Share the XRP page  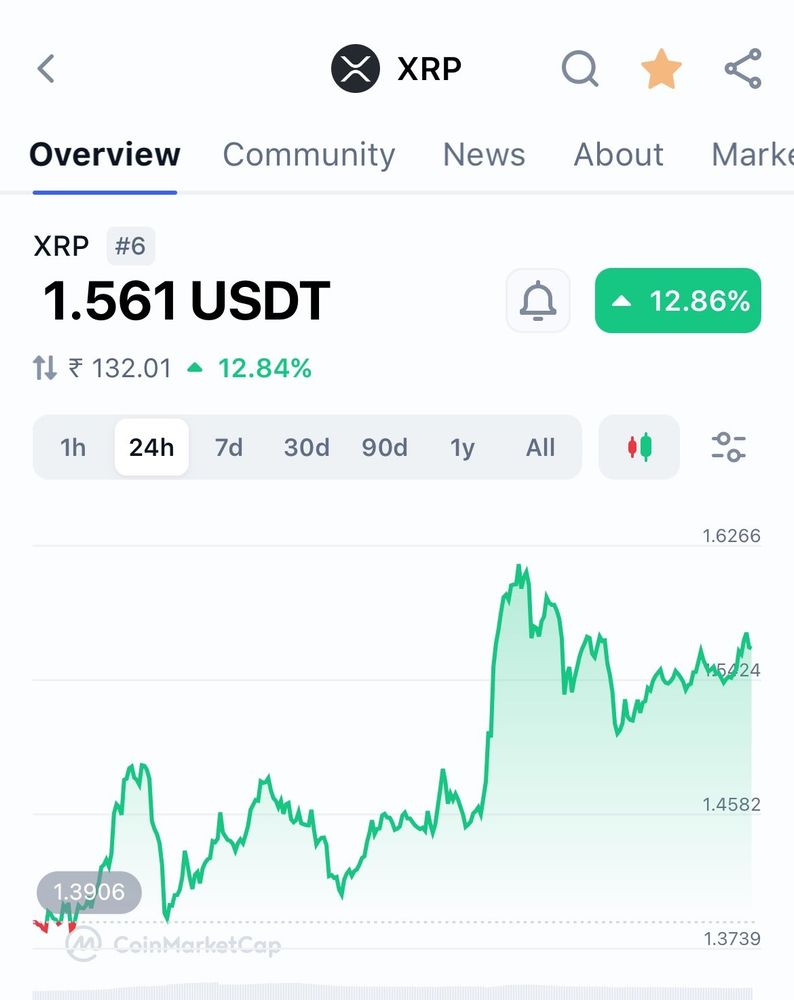pyautogui.click(x=743, y=68)
